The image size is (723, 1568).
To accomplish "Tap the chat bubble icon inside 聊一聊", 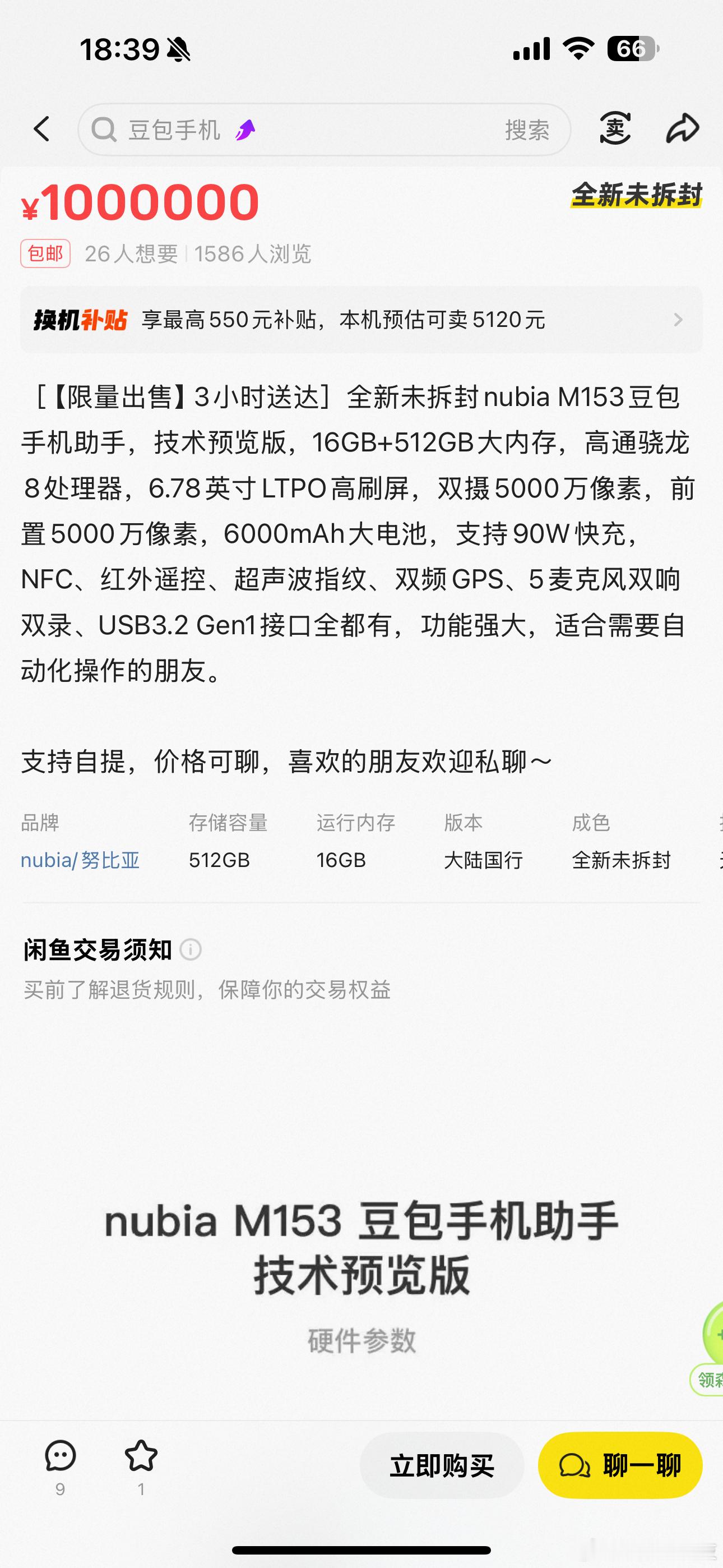I will (x=575, y=1465).
